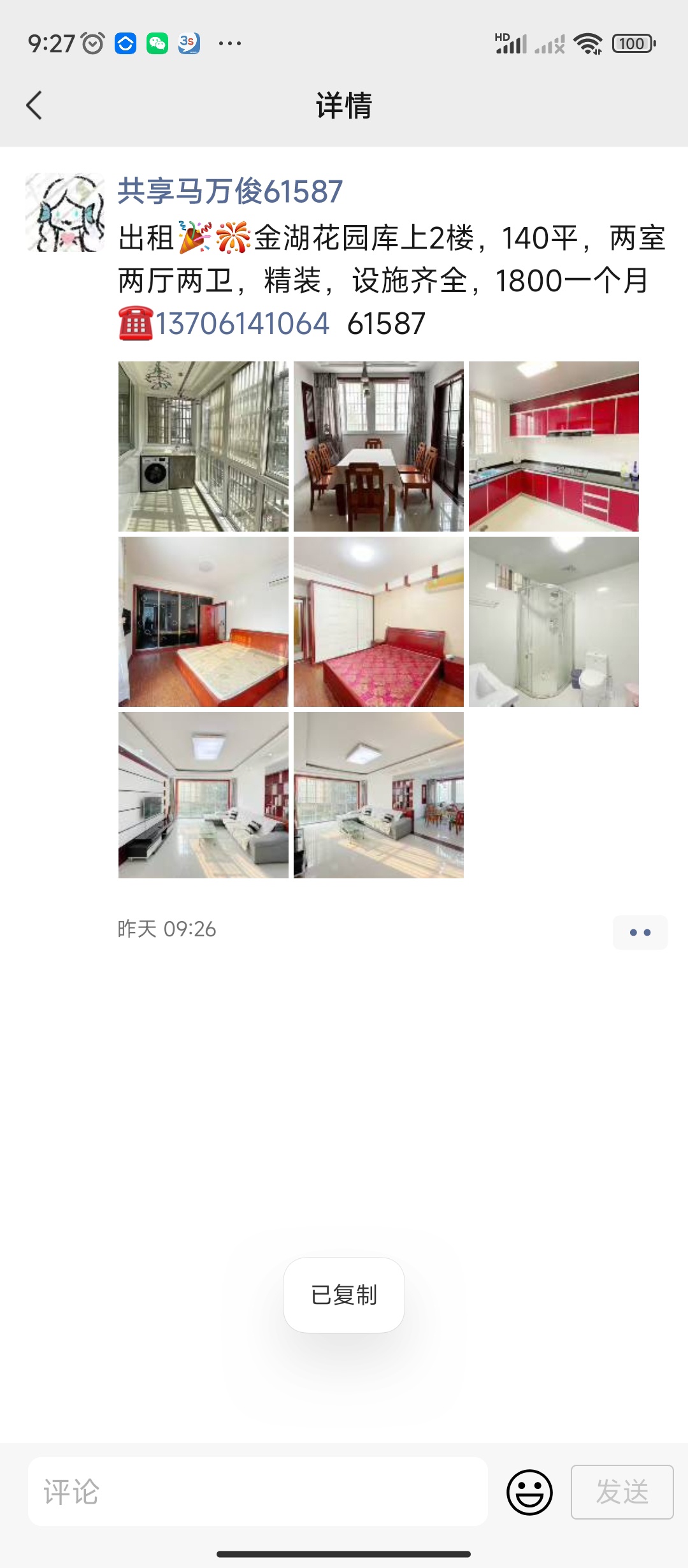
Task: View the balcony washing machine photo
Action: [x=203, y=446]
